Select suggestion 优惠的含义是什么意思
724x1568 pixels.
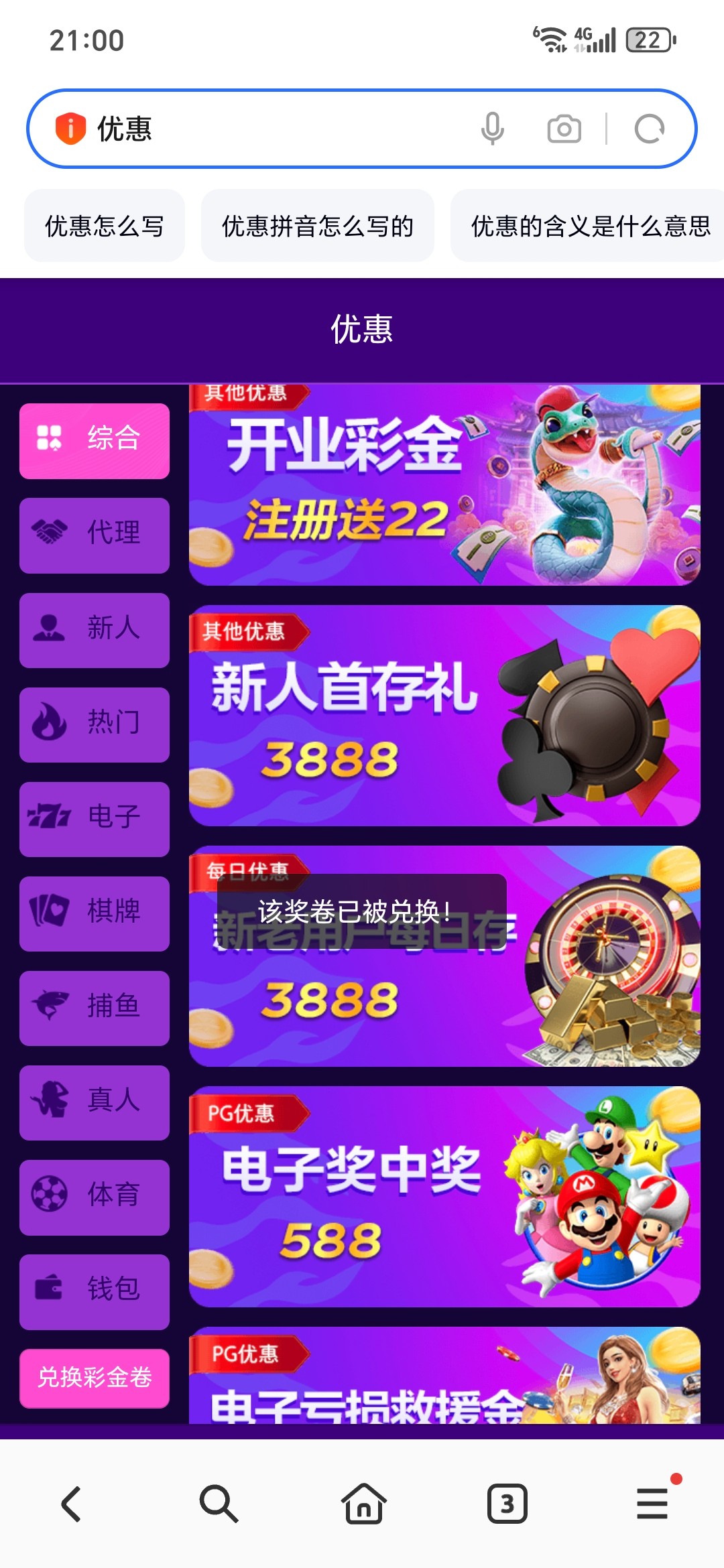[590, 226]
